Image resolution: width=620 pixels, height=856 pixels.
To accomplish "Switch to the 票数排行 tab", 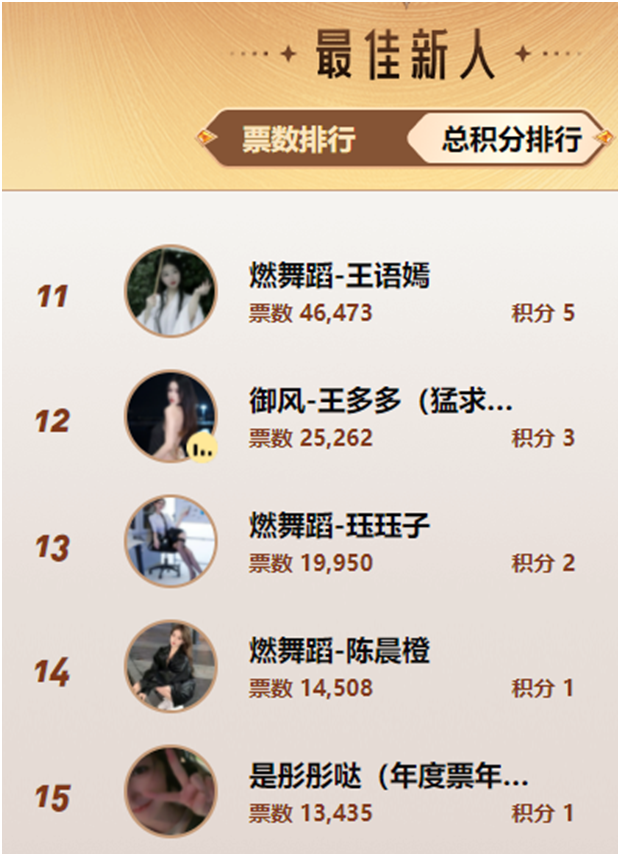I will coord(298,139).
